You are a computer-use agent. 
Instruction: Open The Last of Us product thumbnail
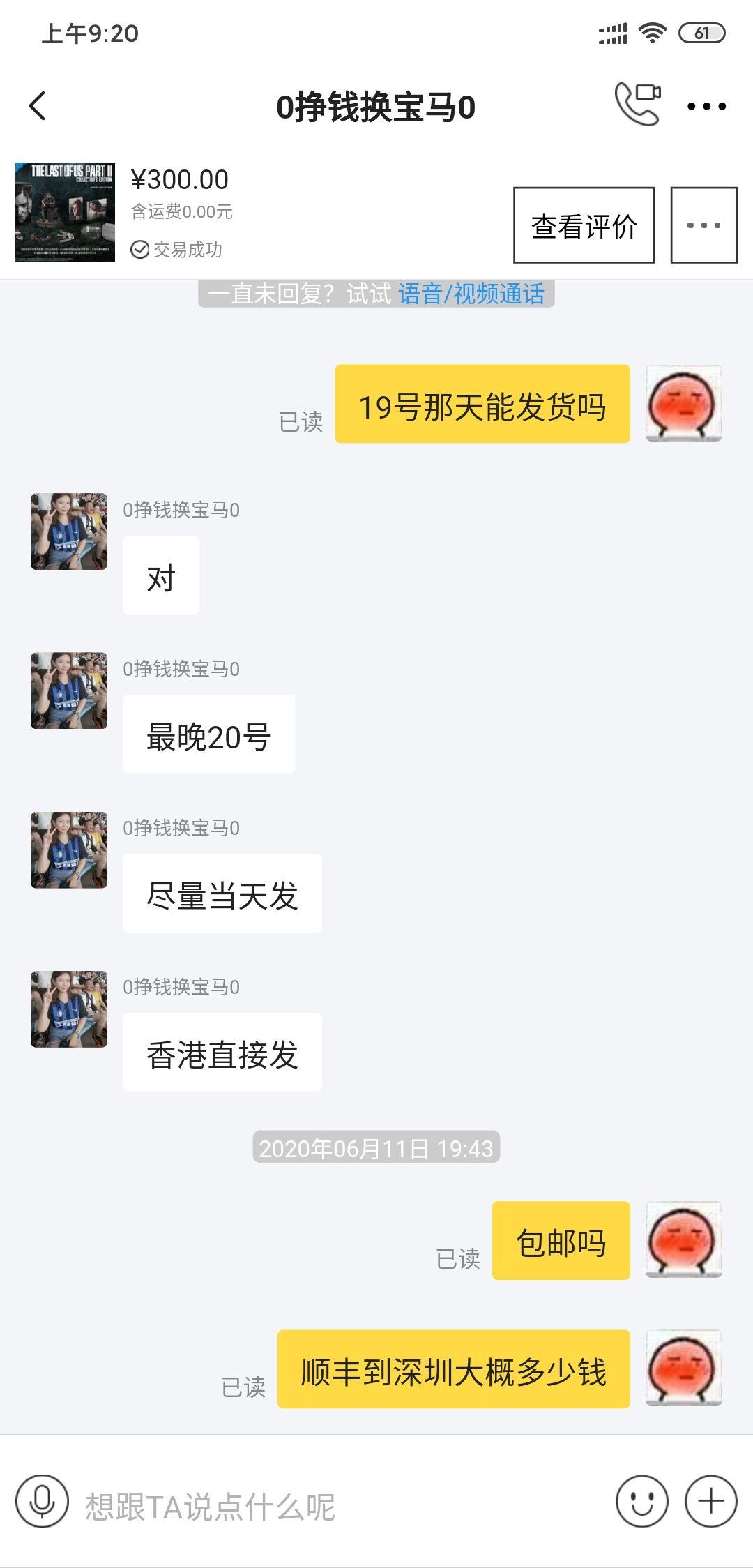[x=66, y=212]
